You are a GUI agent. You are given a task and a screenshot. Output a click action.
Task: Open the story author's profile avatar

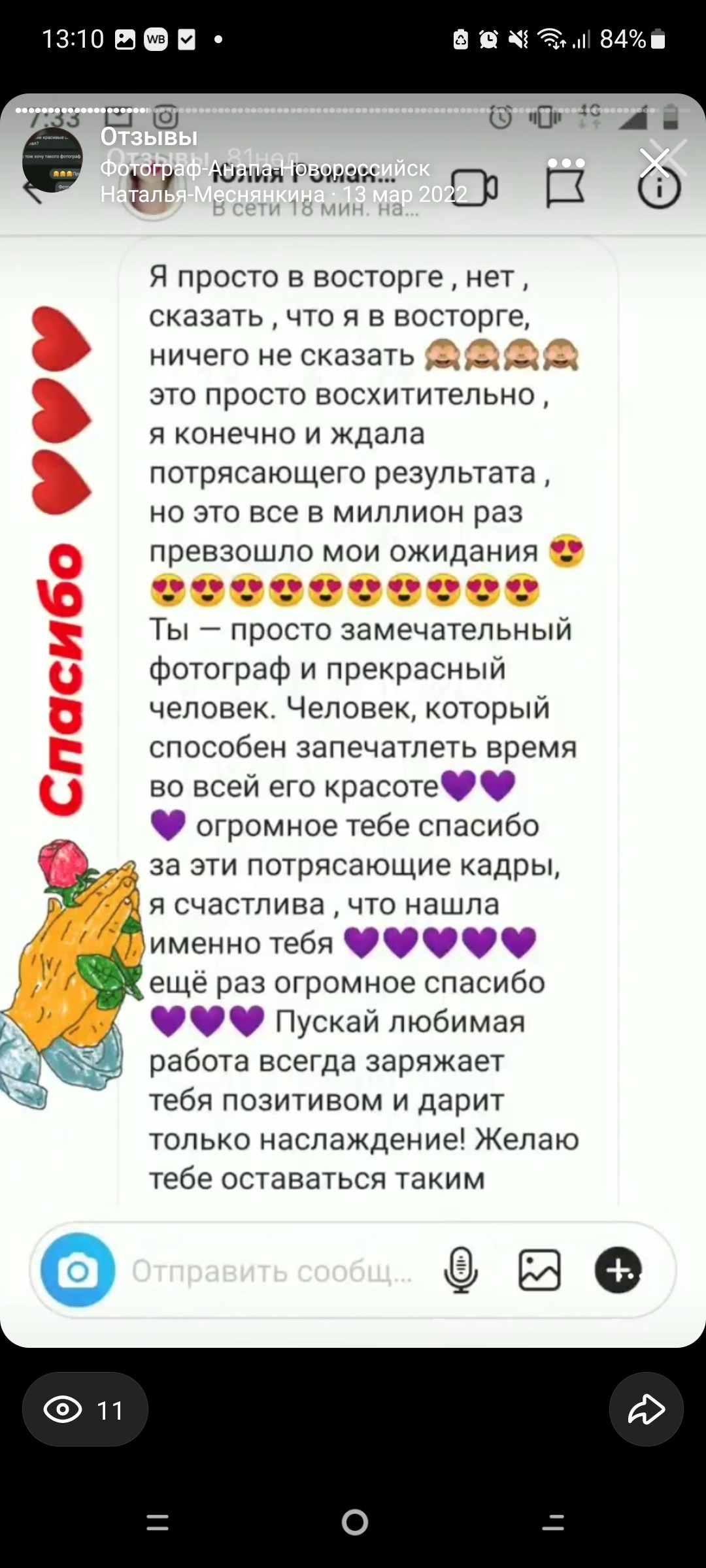pyautogui.click(x=52, y=160)
